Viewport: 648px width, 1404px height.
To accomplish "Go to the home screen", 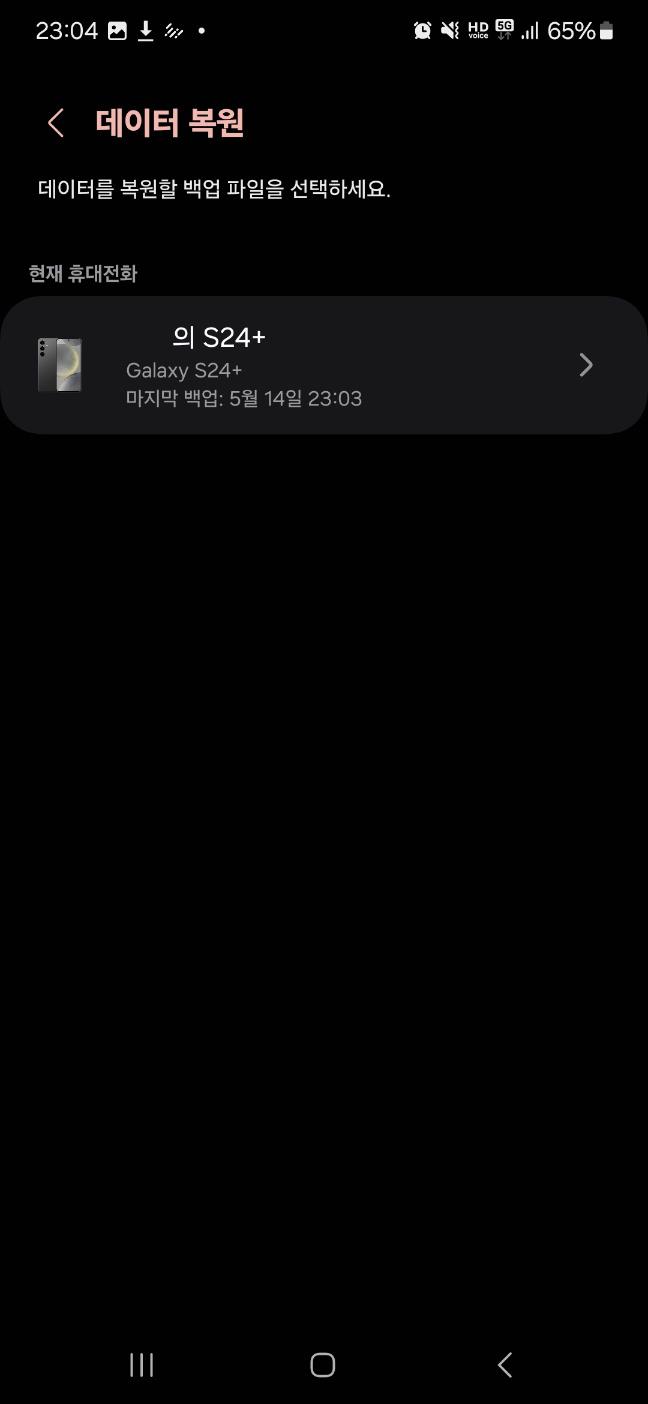I will click(x=322, y=1365).
